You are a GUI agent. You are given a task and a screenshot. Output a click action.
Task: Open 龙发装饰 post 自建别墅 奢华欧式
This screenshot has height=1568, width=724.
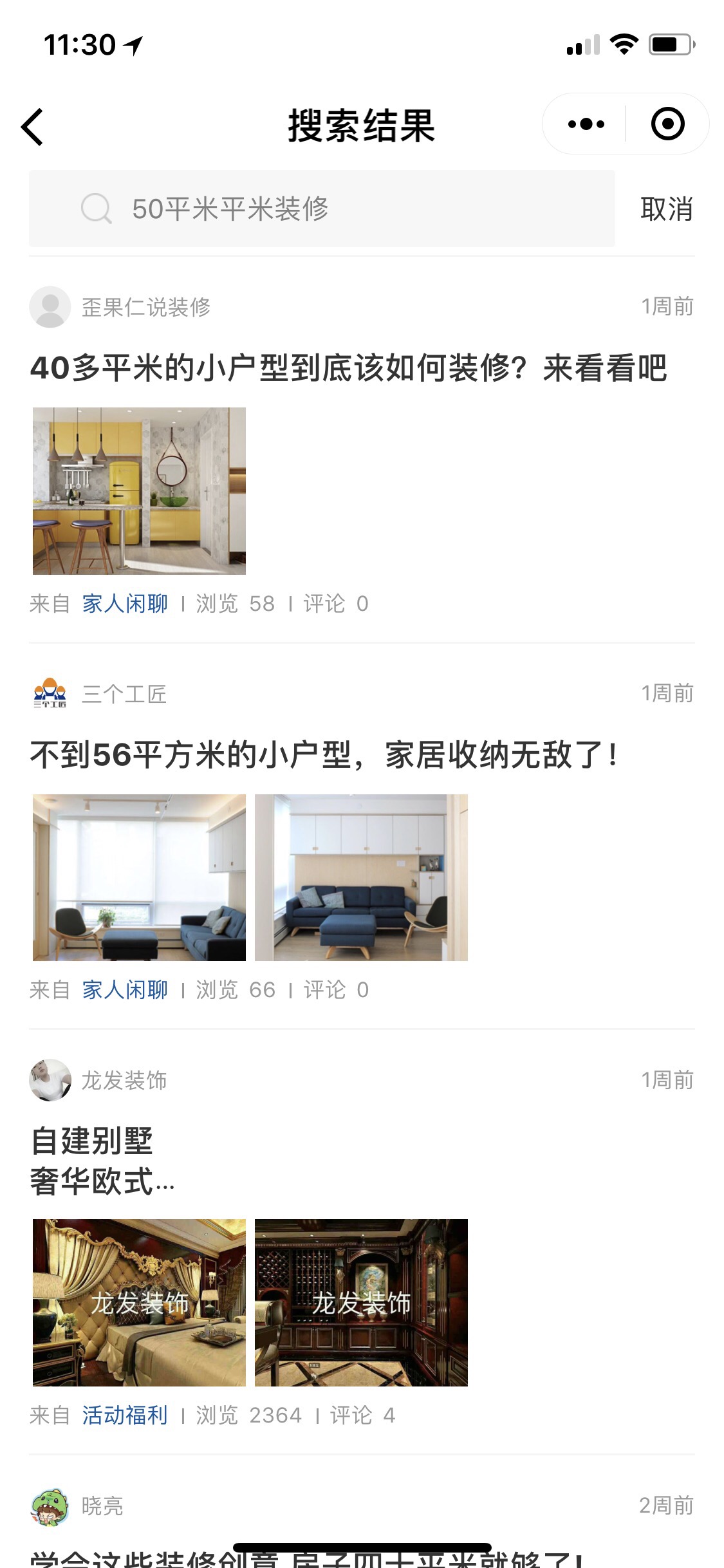(x=103, y=1161)
